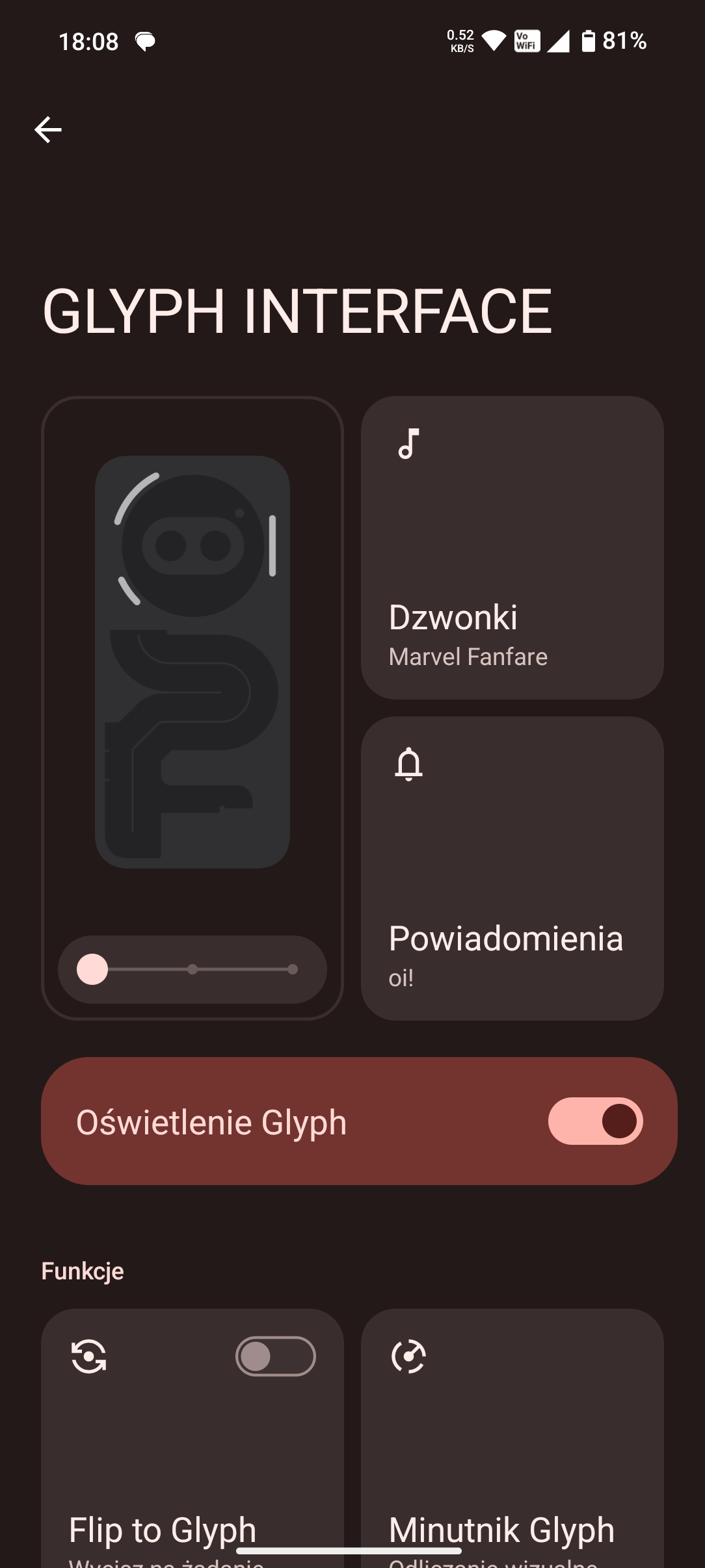Set brightness slider to middle level
Viewport: 705px width, 1568px height.
pos(193,969)
